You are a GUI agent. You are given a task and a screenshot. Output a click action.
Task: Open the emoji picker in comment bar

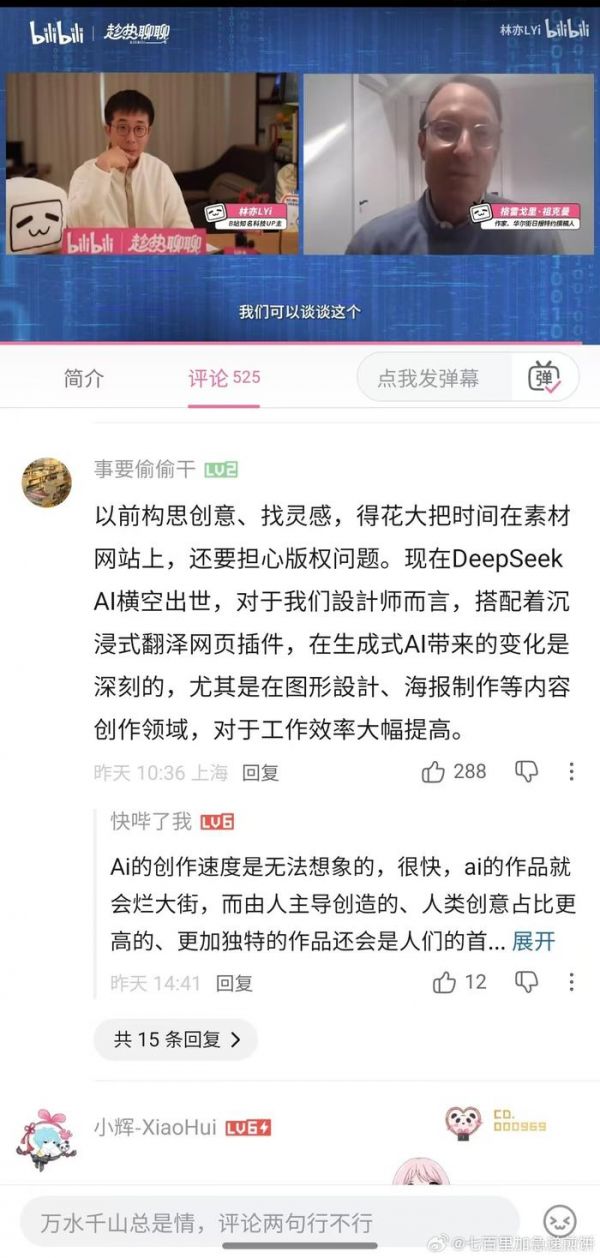(559, 1221)
